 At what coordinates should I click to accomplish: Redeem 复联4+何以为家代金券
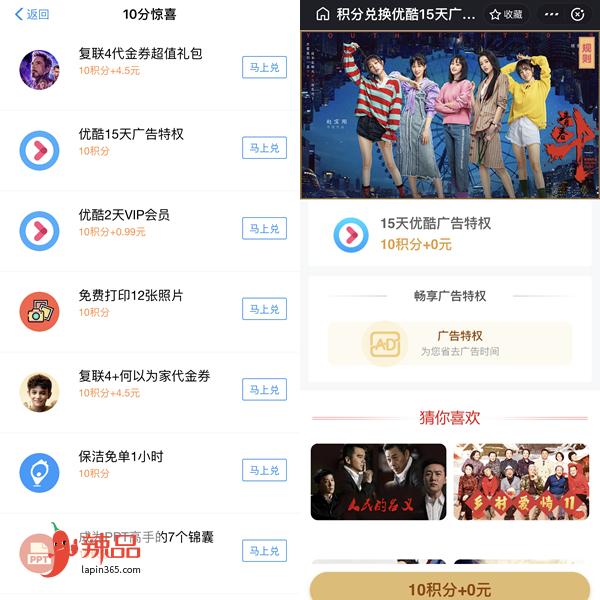[x=264, y=390]
